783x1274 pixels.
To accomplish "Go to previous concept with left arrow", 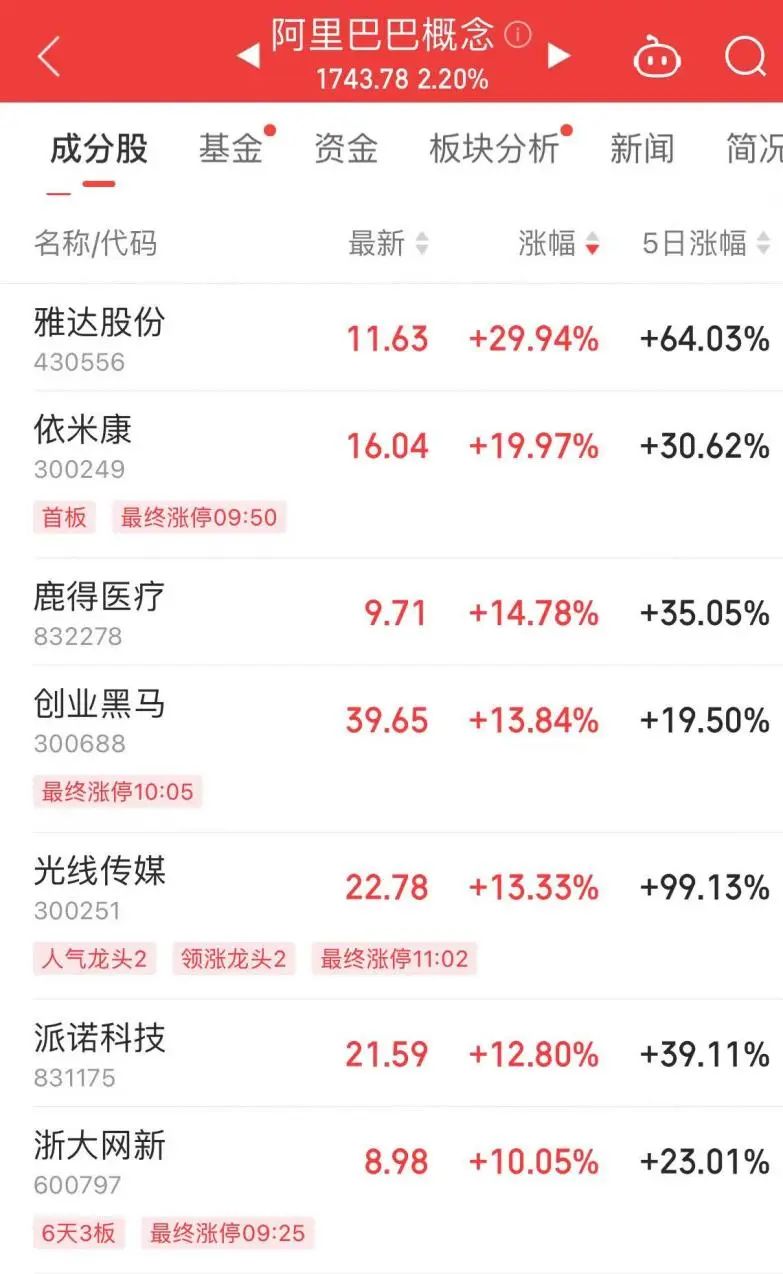I will 247,55.
